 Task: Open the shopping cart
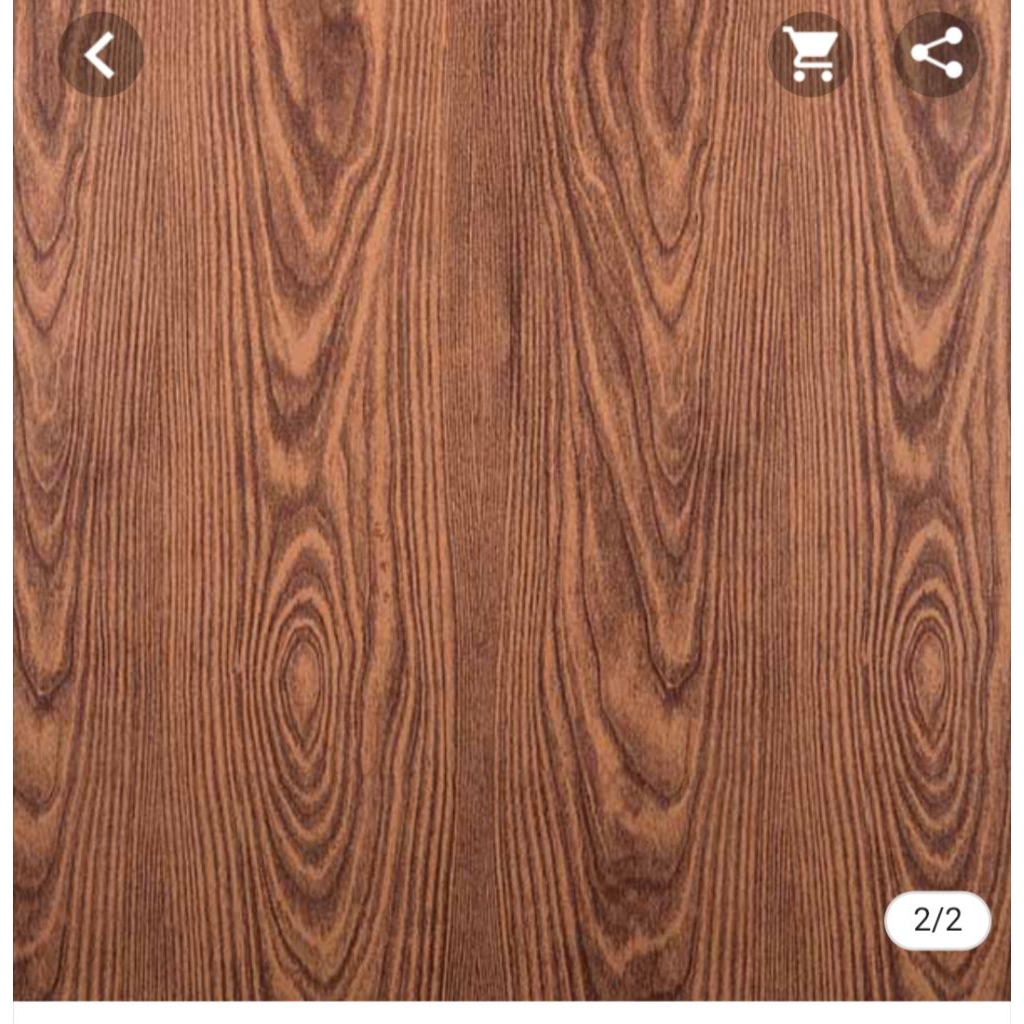pyautogui.click(x=810, y=55)
